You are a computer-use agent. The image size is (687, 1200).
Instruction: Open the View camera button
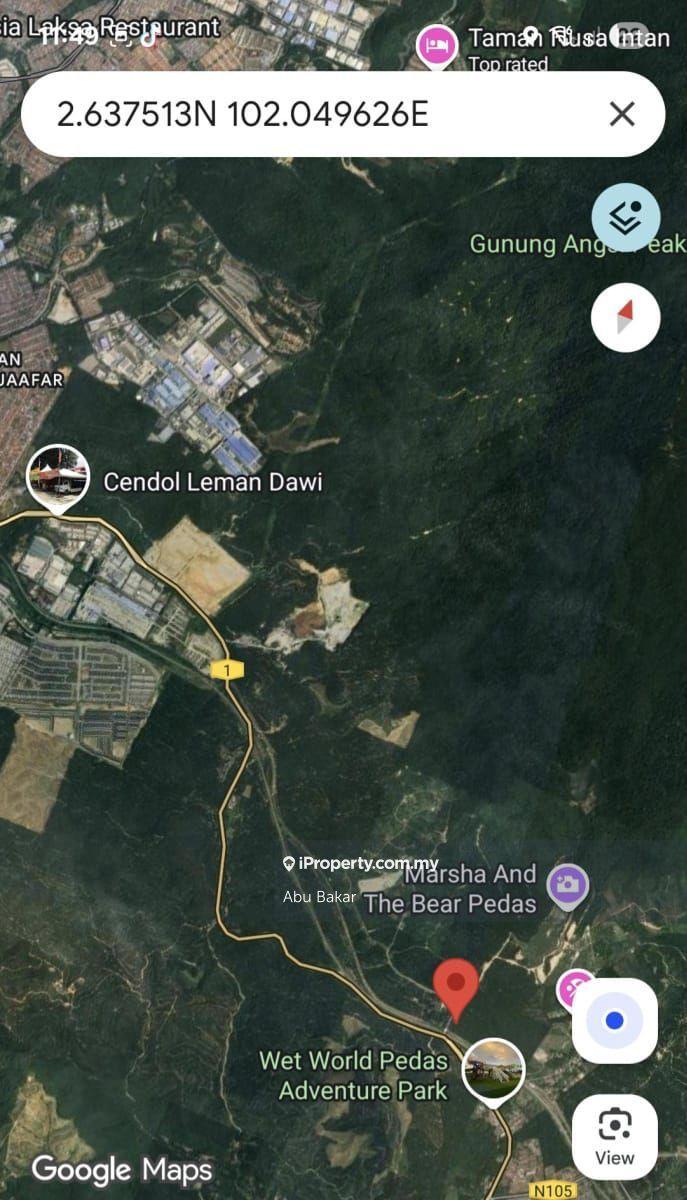614,1136
